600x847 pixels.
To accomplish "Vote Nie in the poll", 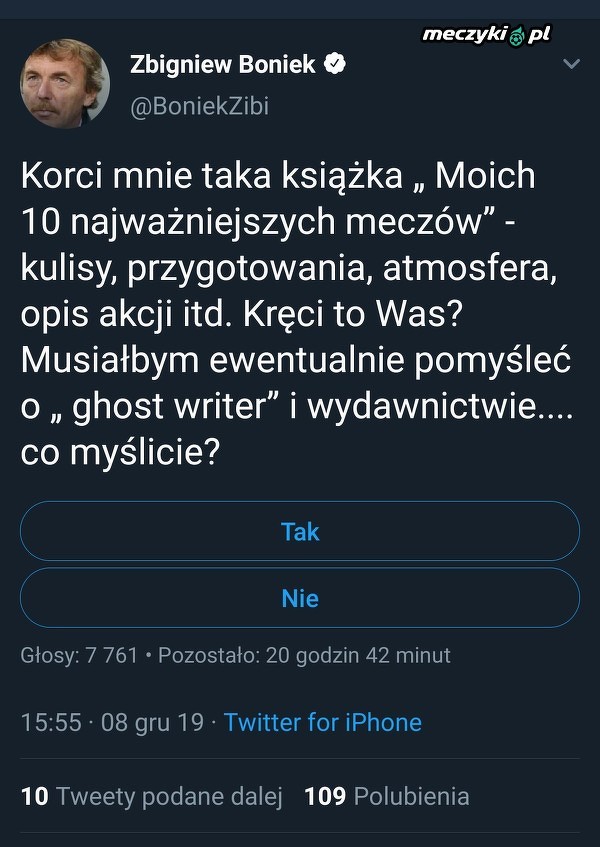I will 300,598.
